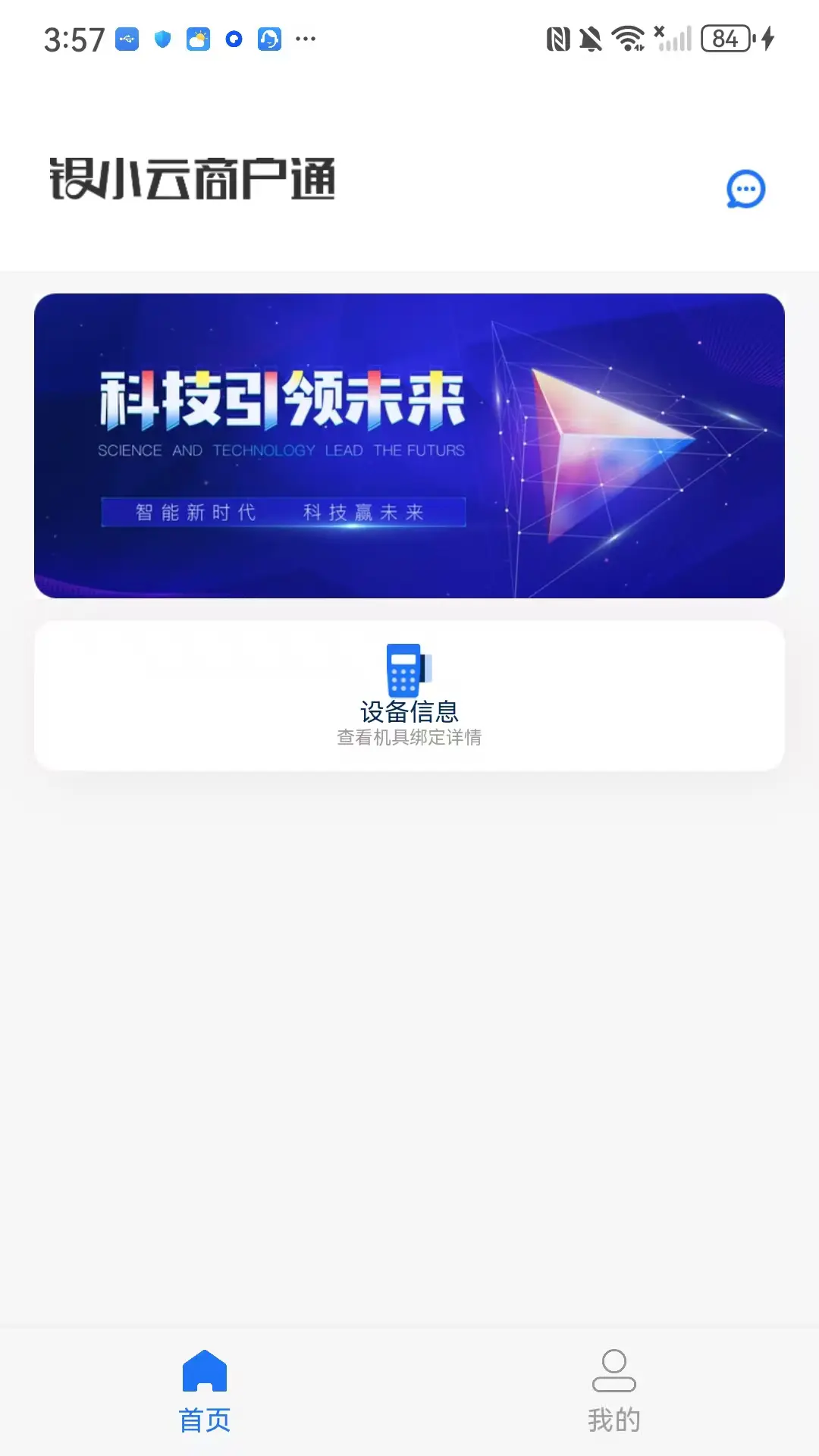The image size is (819, 1456).
Task: Open the chat message icon
Action: click(x=745, y=189)
